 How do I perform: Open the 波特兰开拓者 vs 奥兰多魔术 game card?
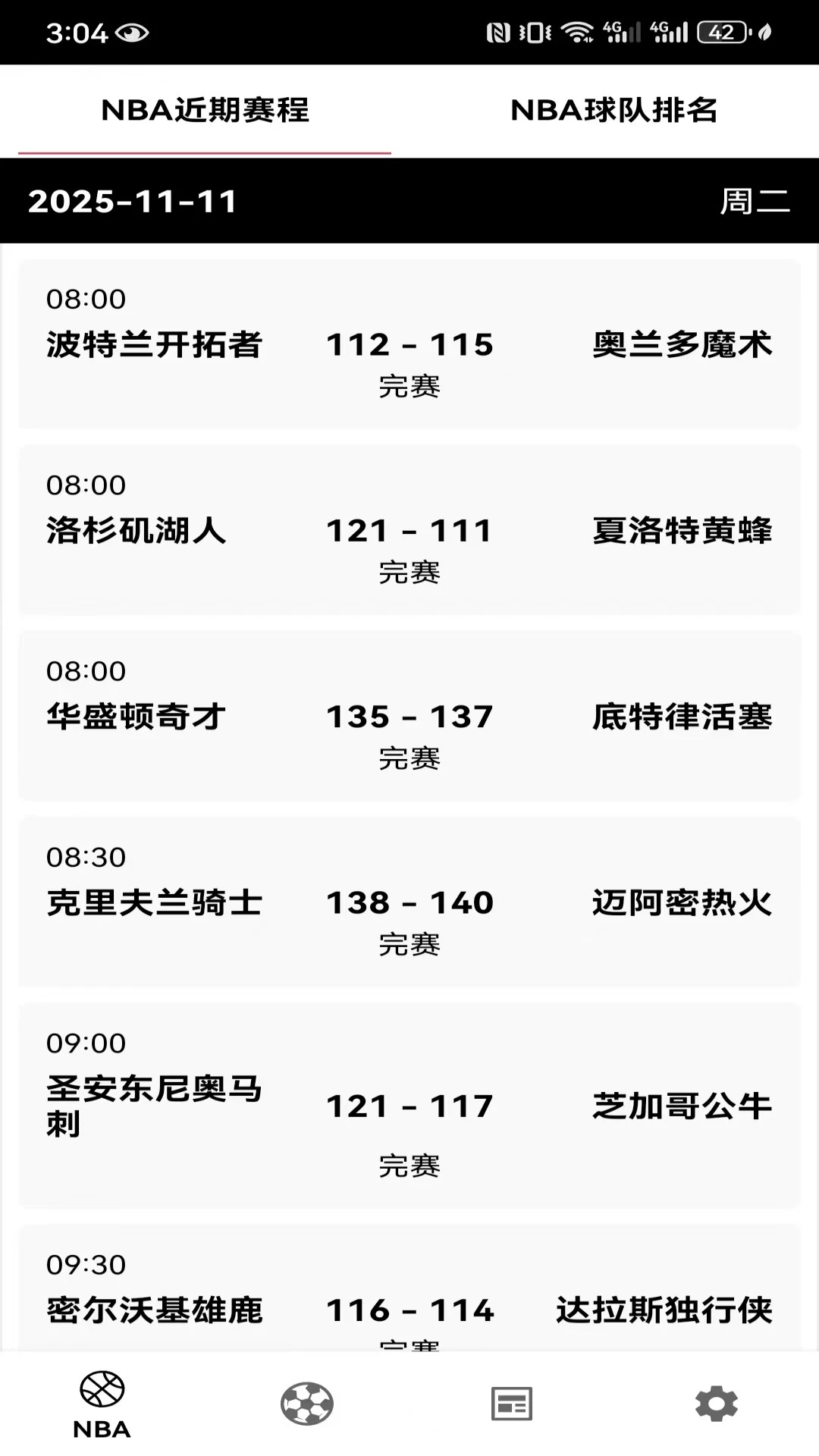point(409,345)
